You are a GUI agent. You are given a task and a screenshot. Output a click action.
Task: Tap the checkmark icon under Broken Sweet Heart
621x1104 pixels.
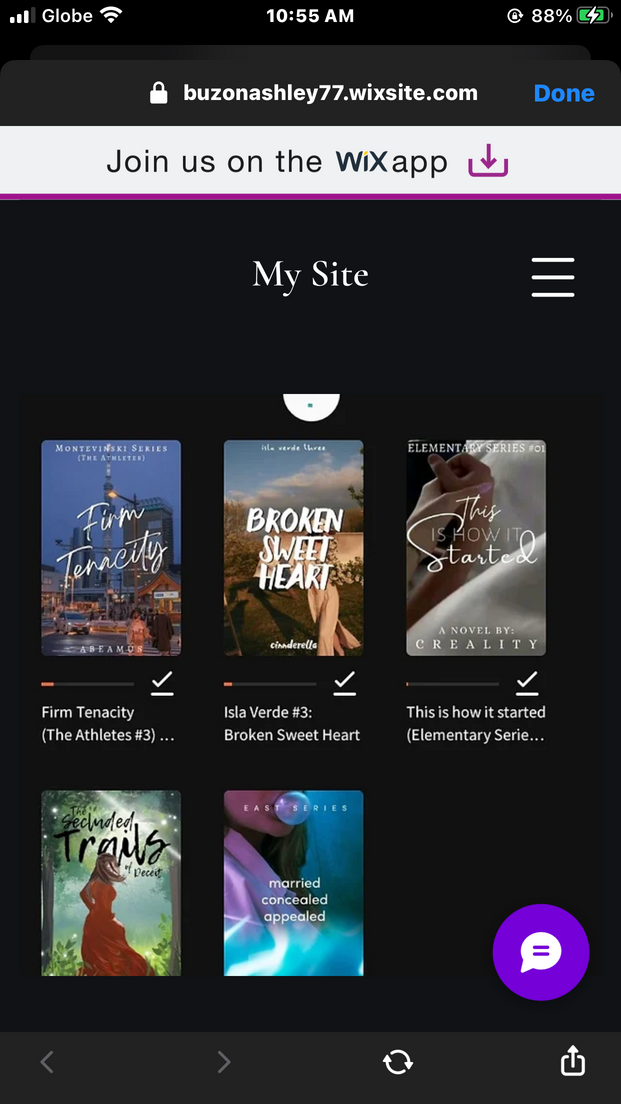pos(344,683)
